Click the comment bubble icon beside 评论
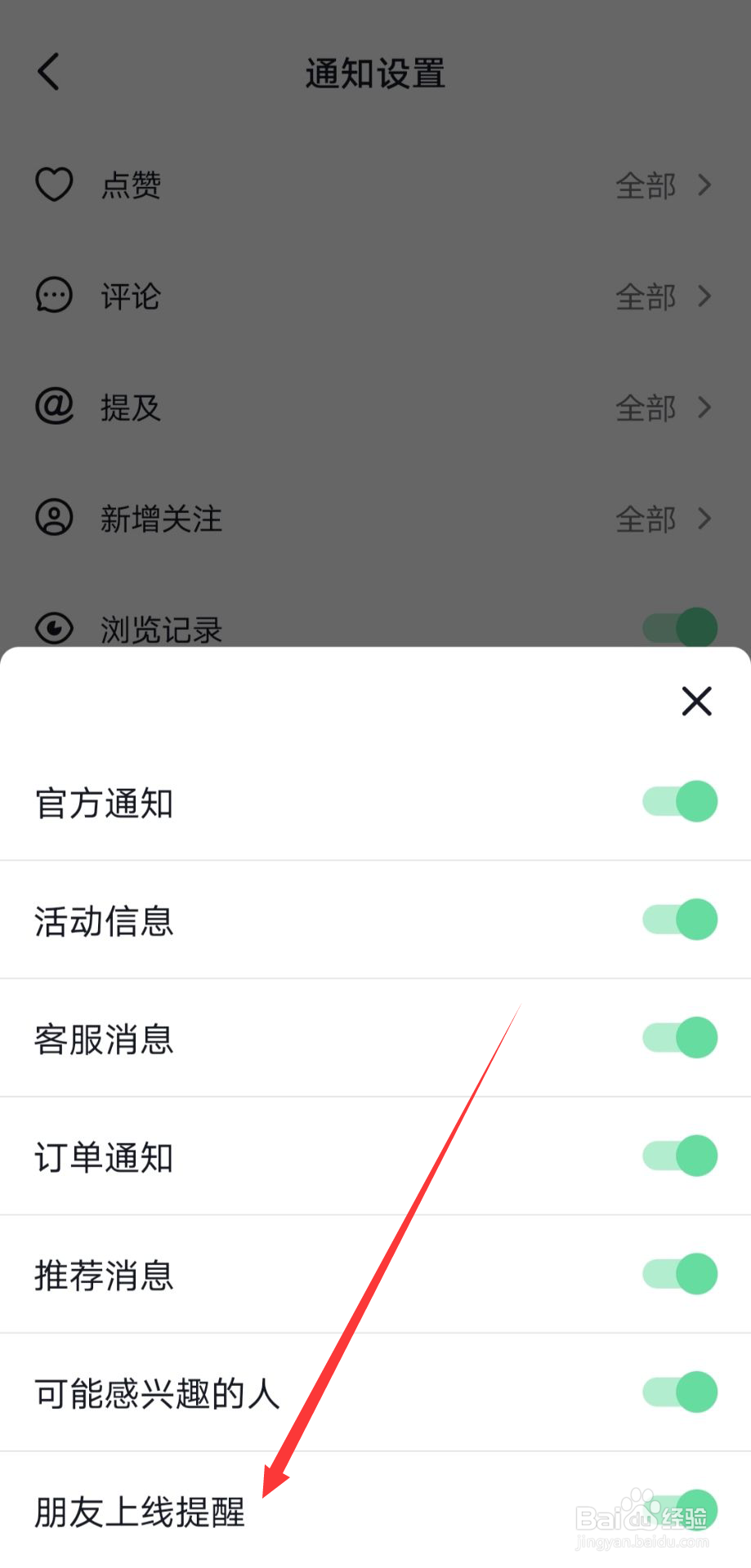Viewport: 751px width, 1568px height. tap(52, 296)
